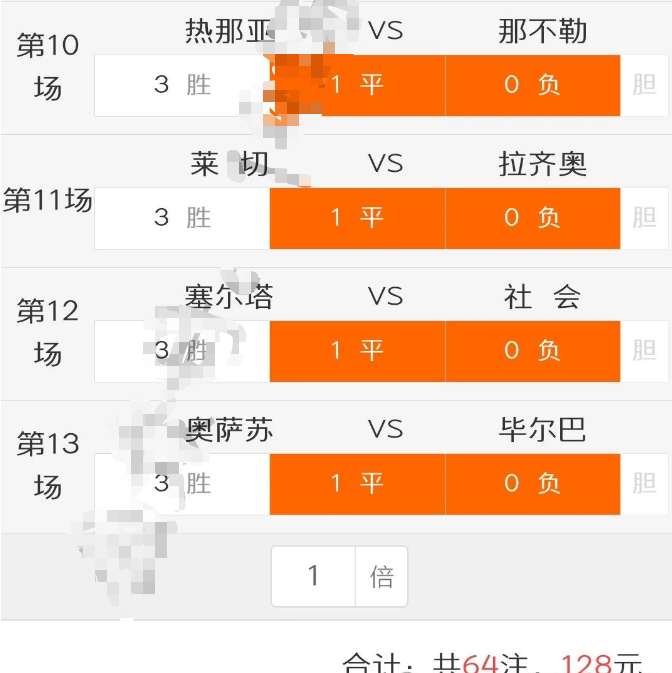Edit the 倍 multiplier field
Image resolution: width=672 pixels, height=673 pixels.
[314, 576]
